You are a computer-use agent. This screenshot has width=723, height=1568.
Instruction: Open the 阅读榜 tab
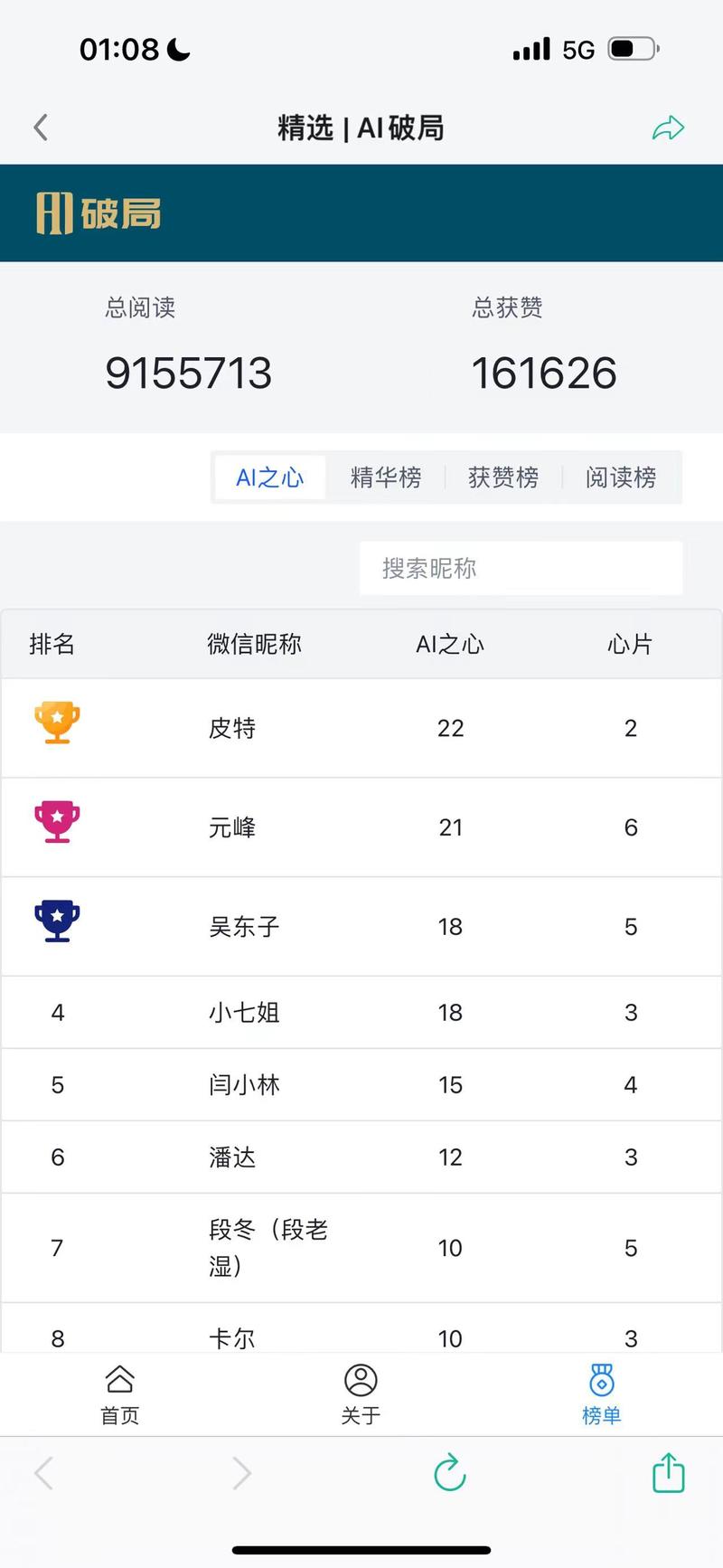(622, 477)
